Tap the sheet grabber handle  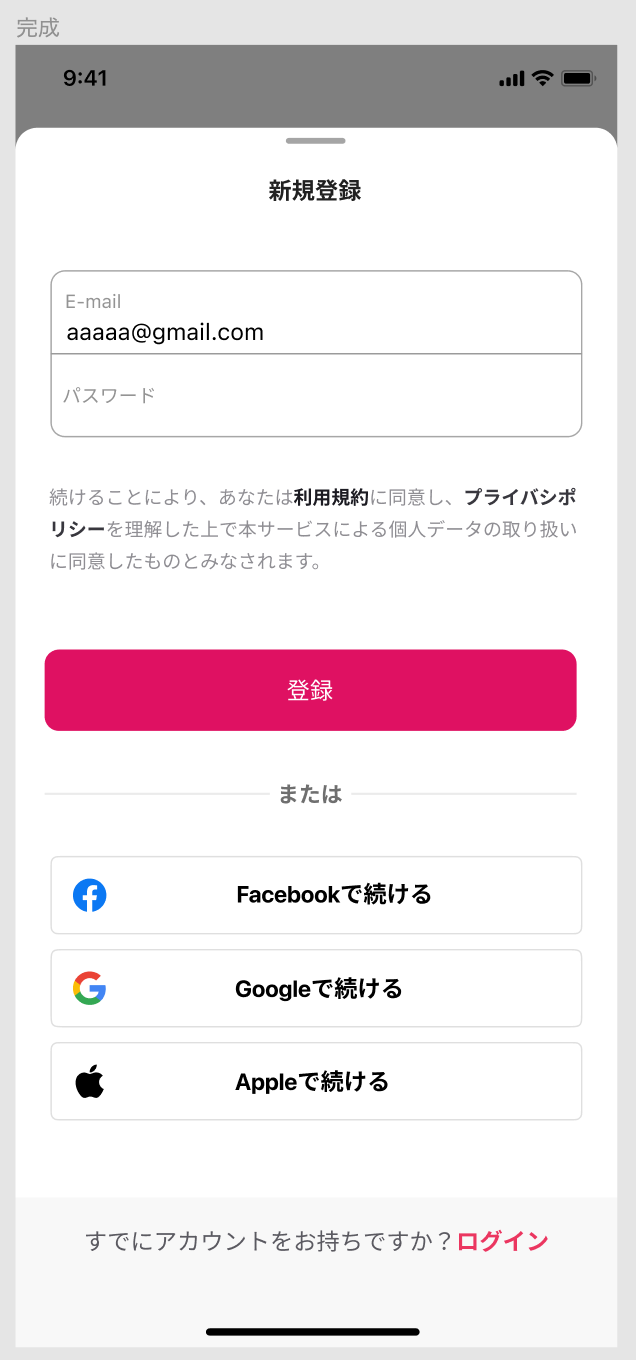click(x=315, y=141)
